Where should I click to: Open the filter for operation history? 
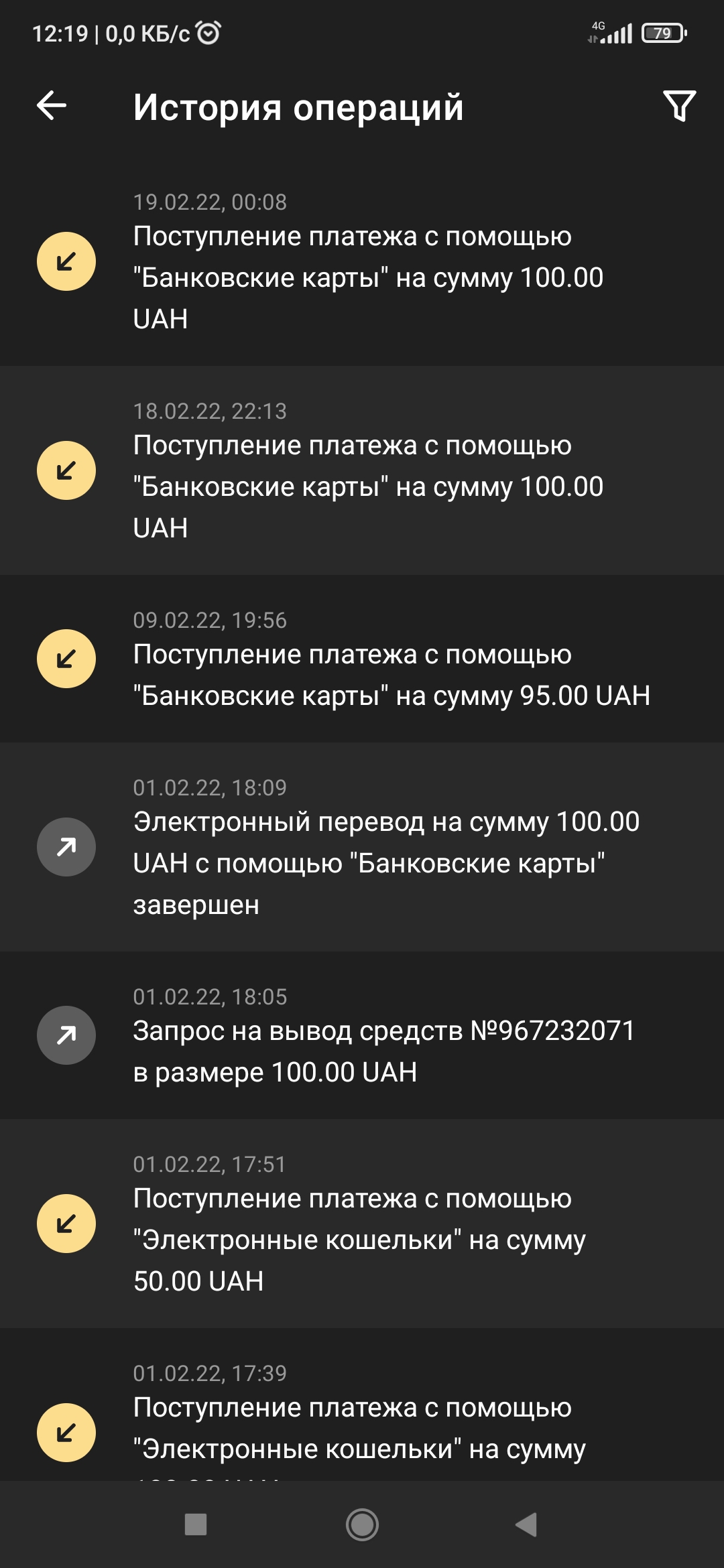point(680,106)
